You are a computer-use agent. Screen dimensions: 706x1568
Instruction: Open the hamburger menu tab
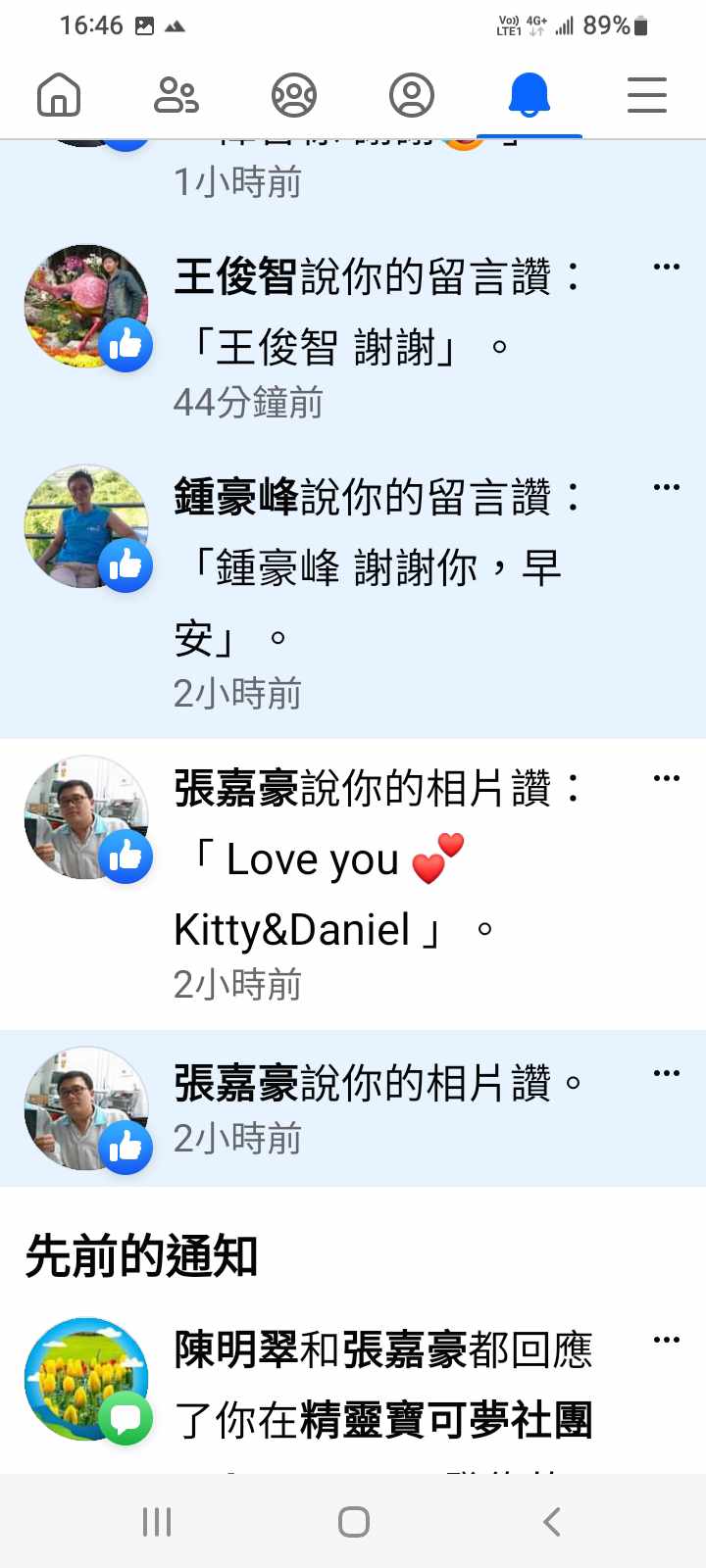click(647, 96)
